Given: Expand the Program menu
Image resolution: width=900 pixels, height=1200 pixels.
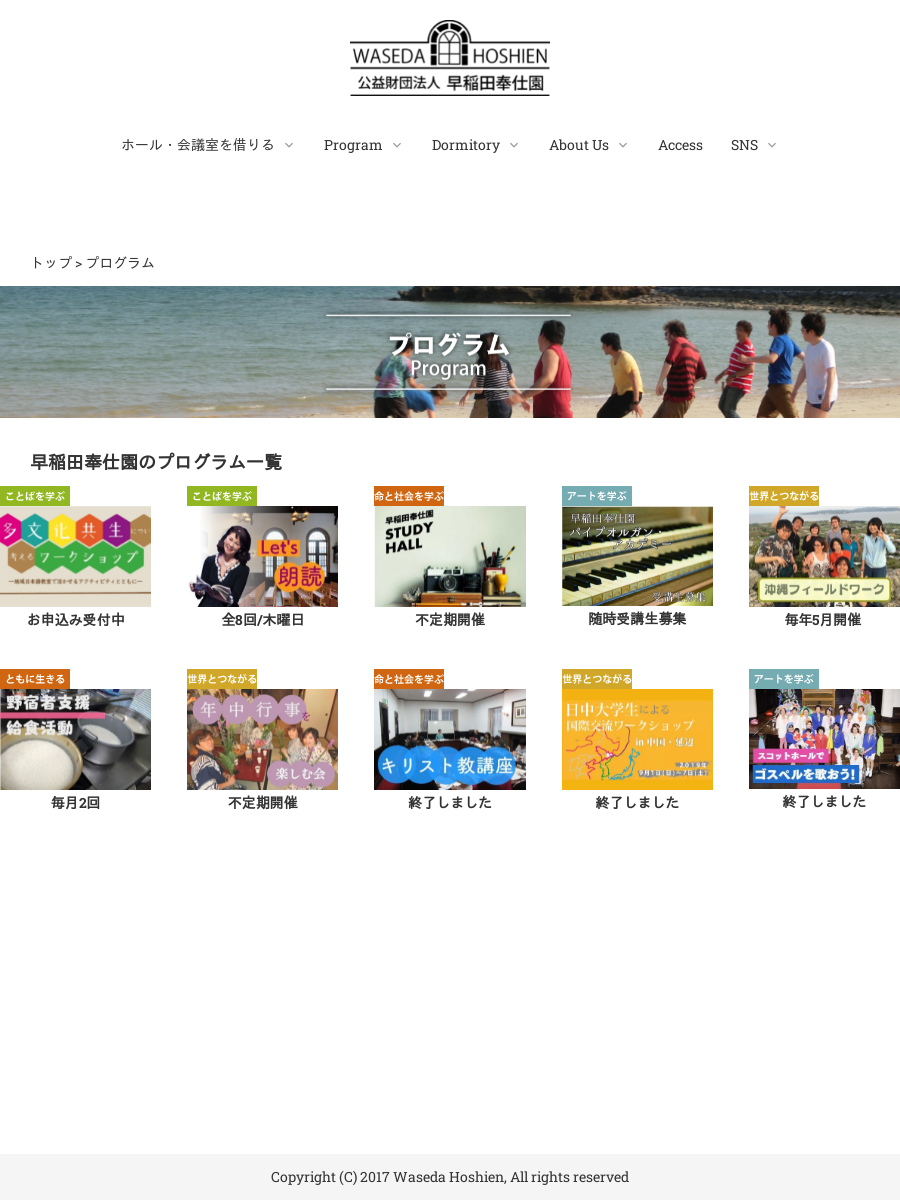Looking at the screenshot, I should 363,145.
